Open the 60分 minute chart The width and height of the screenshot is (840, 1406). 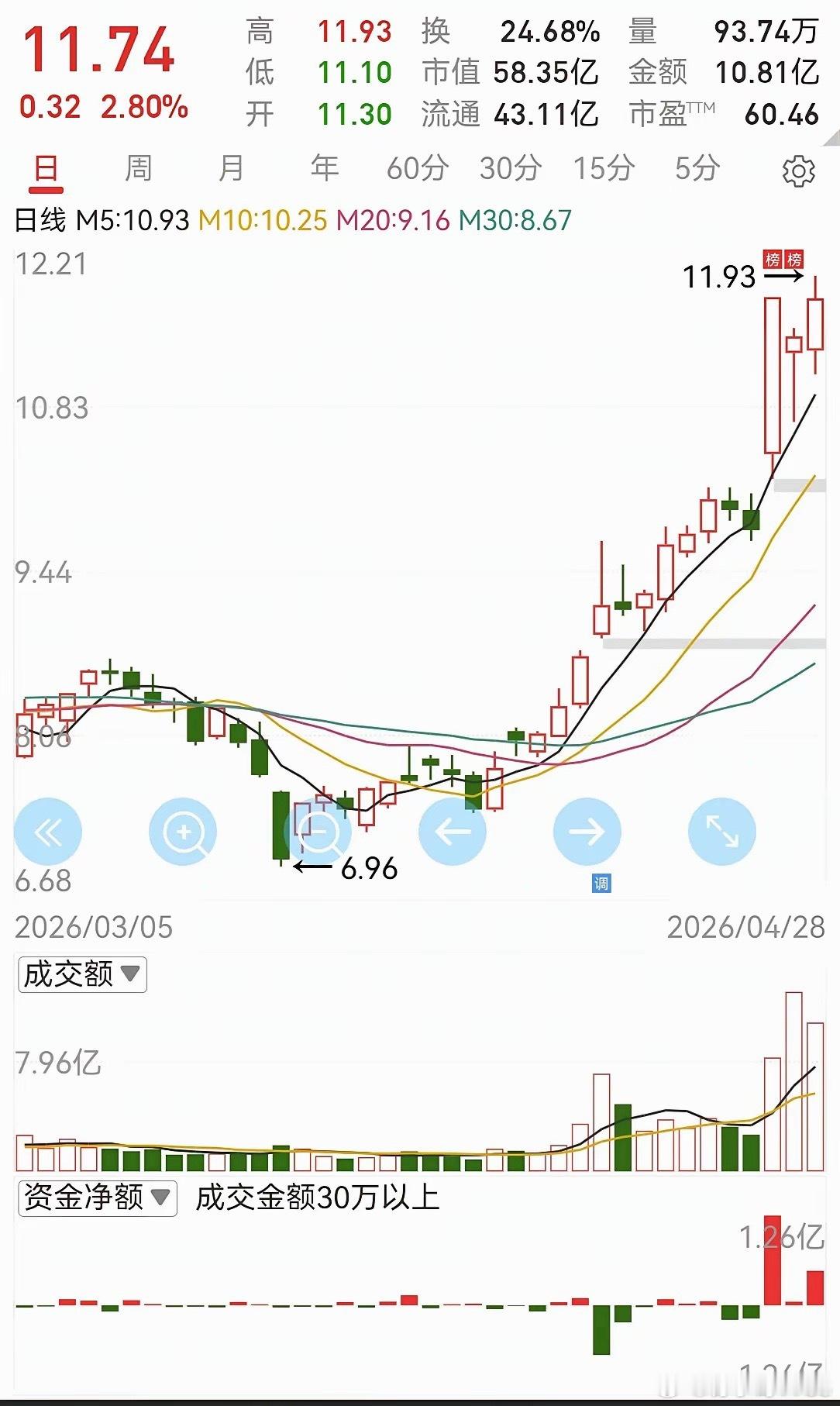417,168
